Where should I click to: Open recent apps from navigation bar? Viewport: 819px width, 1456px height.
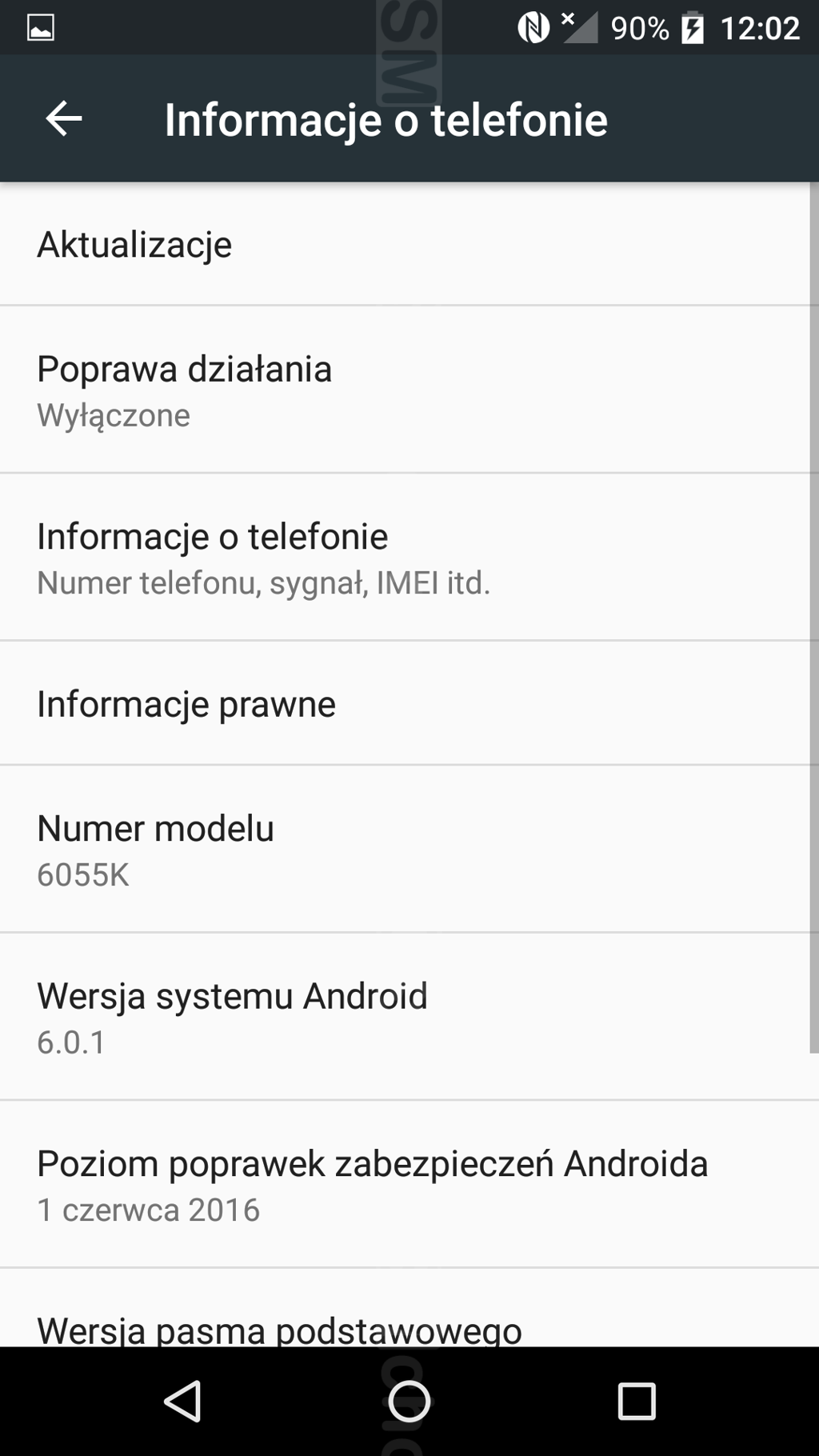point(637,1402)
